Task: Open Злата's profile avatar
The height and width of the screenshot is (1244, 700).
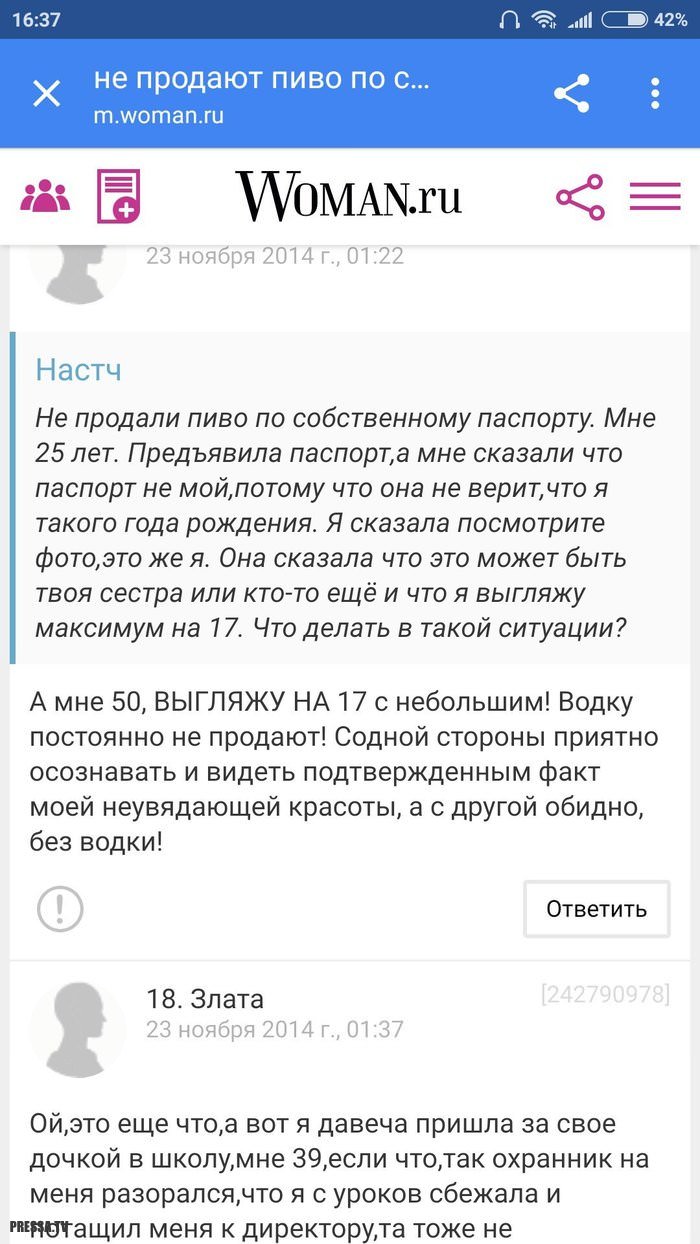Action: point(78,1029)
